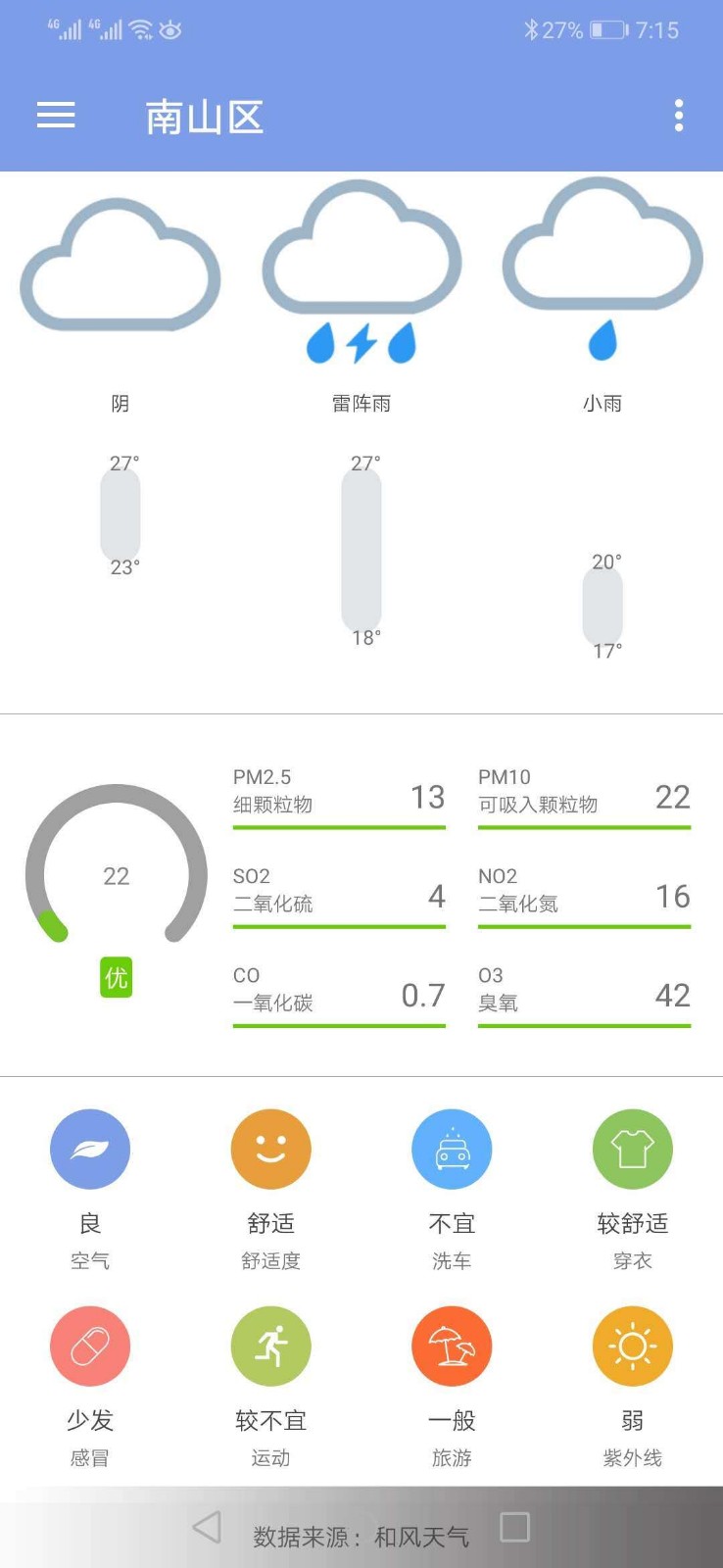Image resolution: width=723 pixels, height=1568 pixels.
Task: Select the smiley comfort icon for 舒适度
Action: 270,1149
